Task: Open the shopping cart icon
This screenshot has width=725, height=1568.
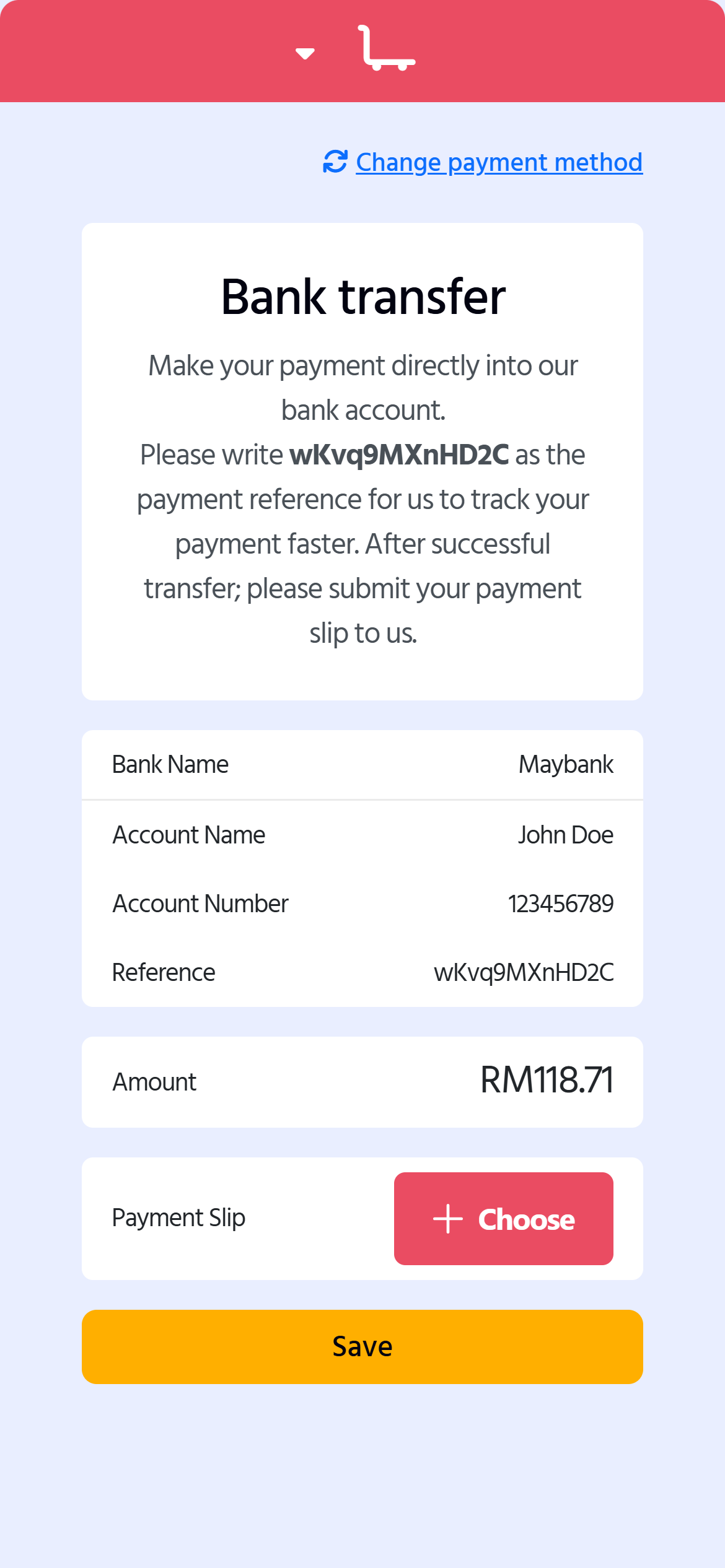Action: click(387, 48)
